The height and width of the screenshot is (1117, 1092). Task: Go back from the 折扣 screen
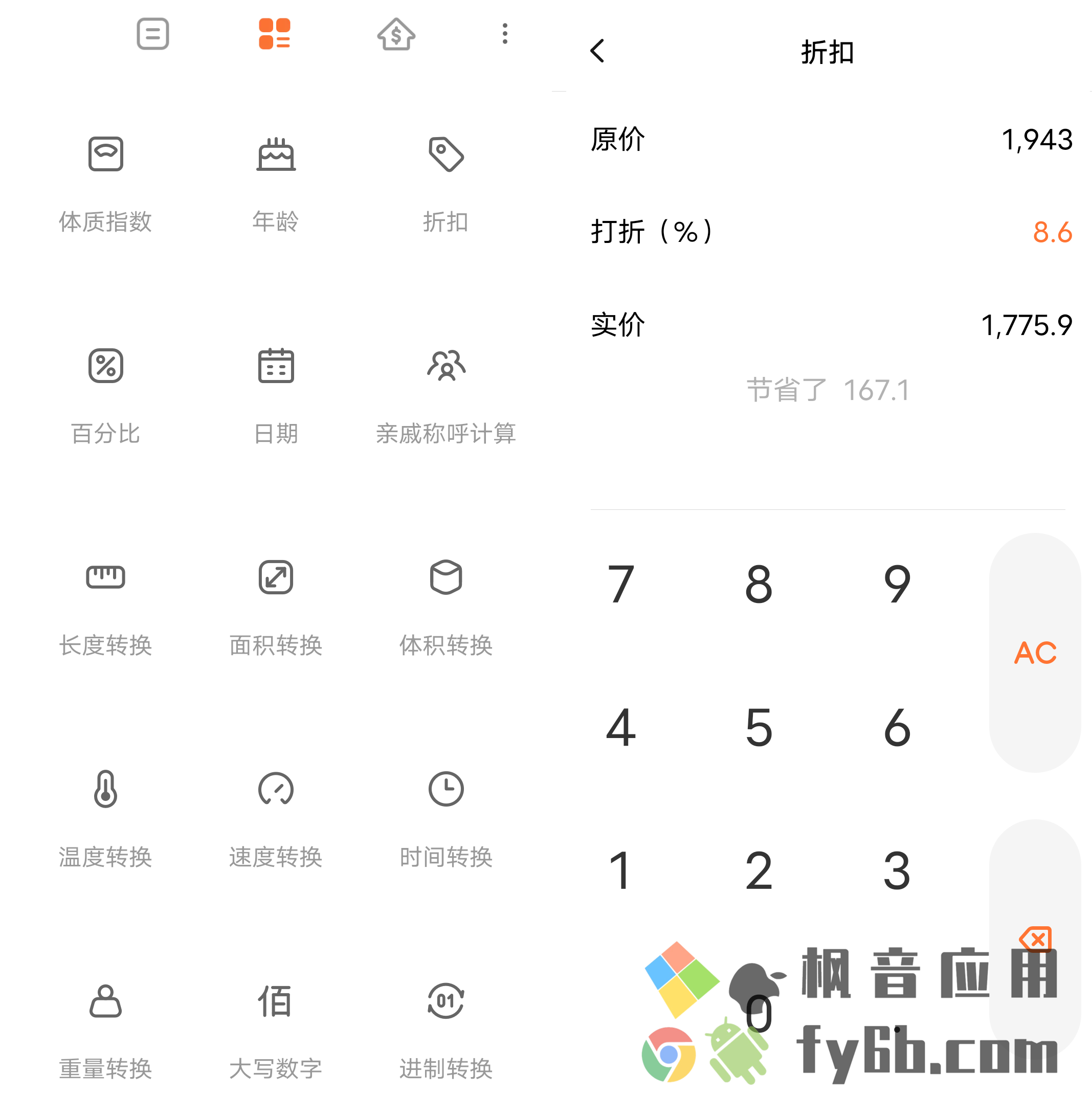click(x=597, y=51)
